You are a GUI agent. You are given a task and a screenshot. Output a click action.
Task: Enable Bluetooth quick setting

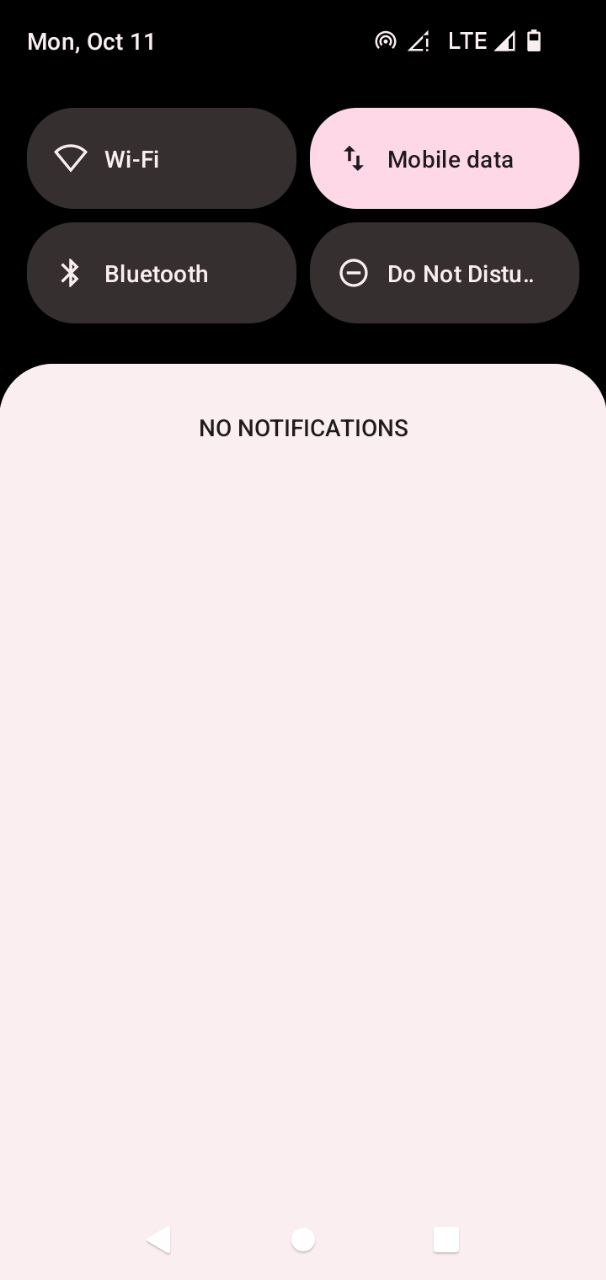(x=161, y=273)
